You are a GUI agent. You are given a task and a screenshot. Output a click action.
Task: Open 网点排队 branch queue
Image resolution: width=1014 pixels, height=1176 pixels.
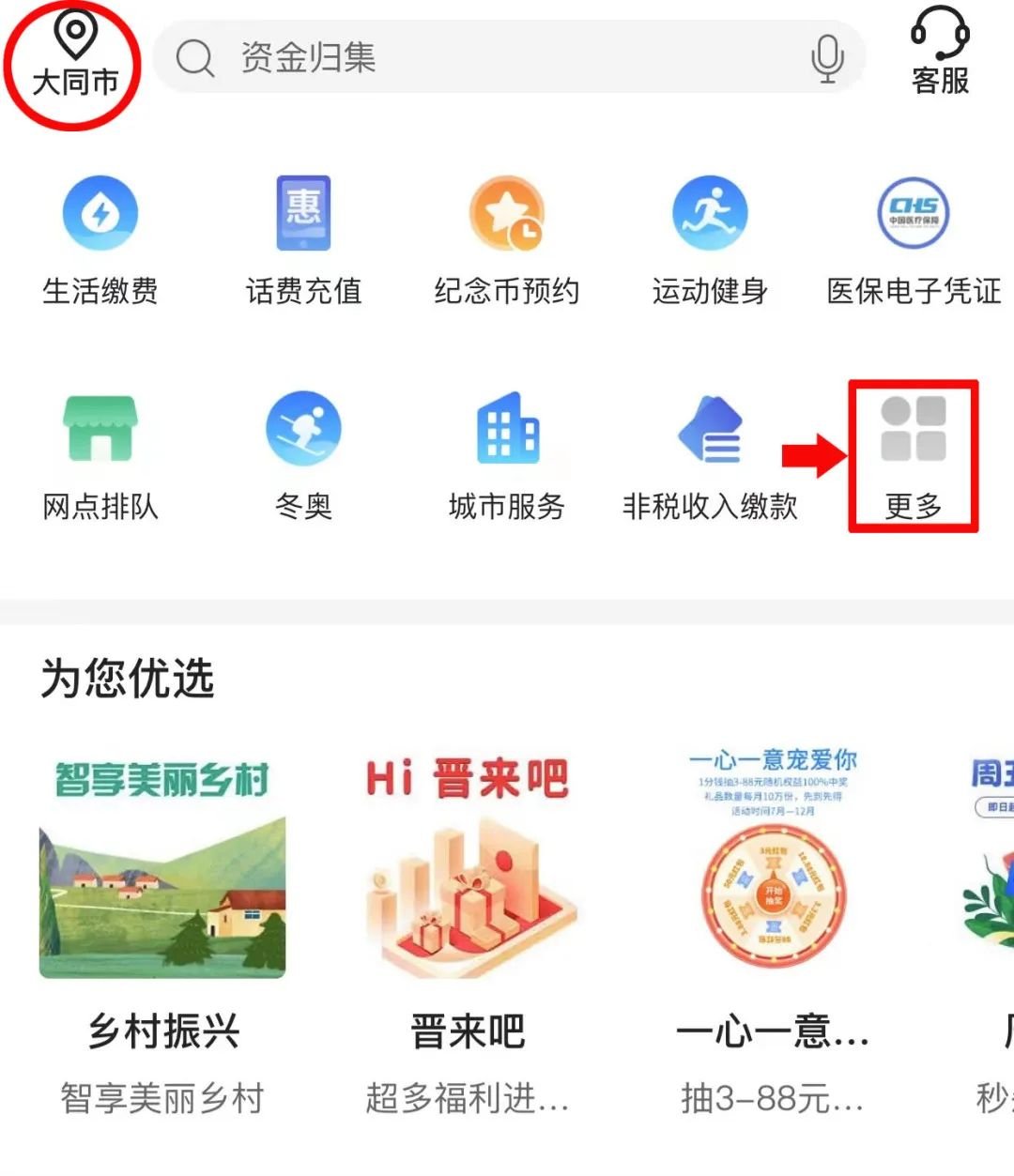coord(100,455)
